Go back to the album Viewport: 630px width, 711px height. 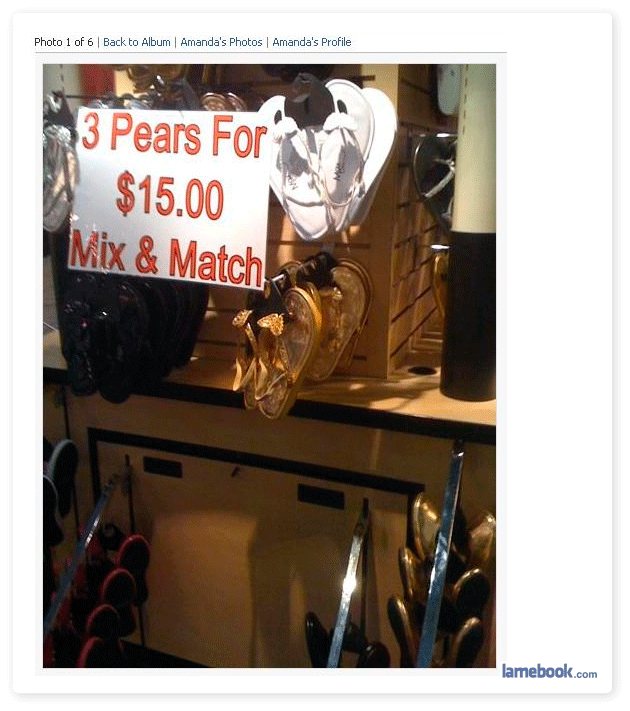[137, 42]
